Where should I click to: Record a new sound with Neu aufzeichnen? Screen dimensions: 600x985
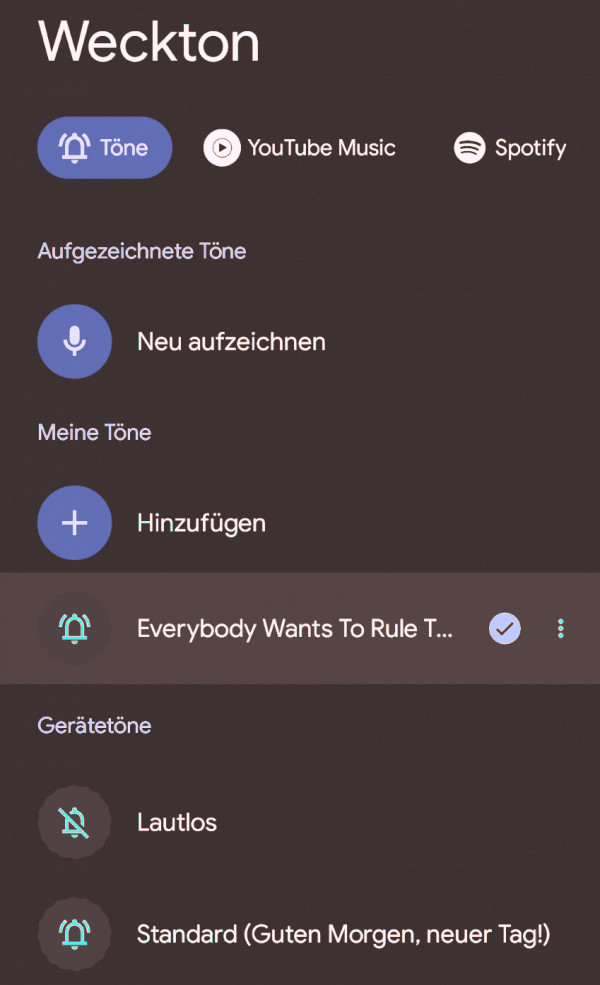[x=300, y=341]
